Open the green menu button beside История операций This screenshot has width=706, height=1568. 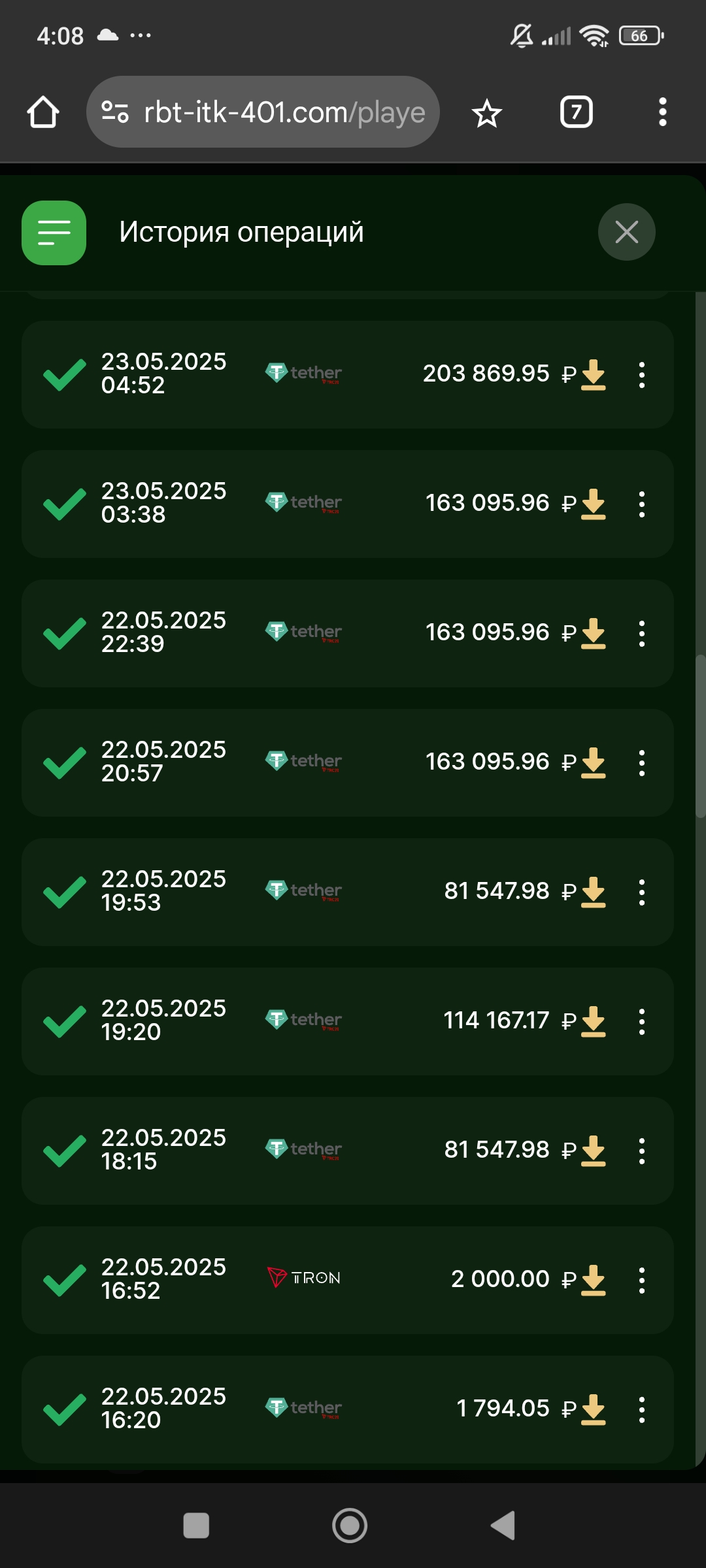(54, 233)
